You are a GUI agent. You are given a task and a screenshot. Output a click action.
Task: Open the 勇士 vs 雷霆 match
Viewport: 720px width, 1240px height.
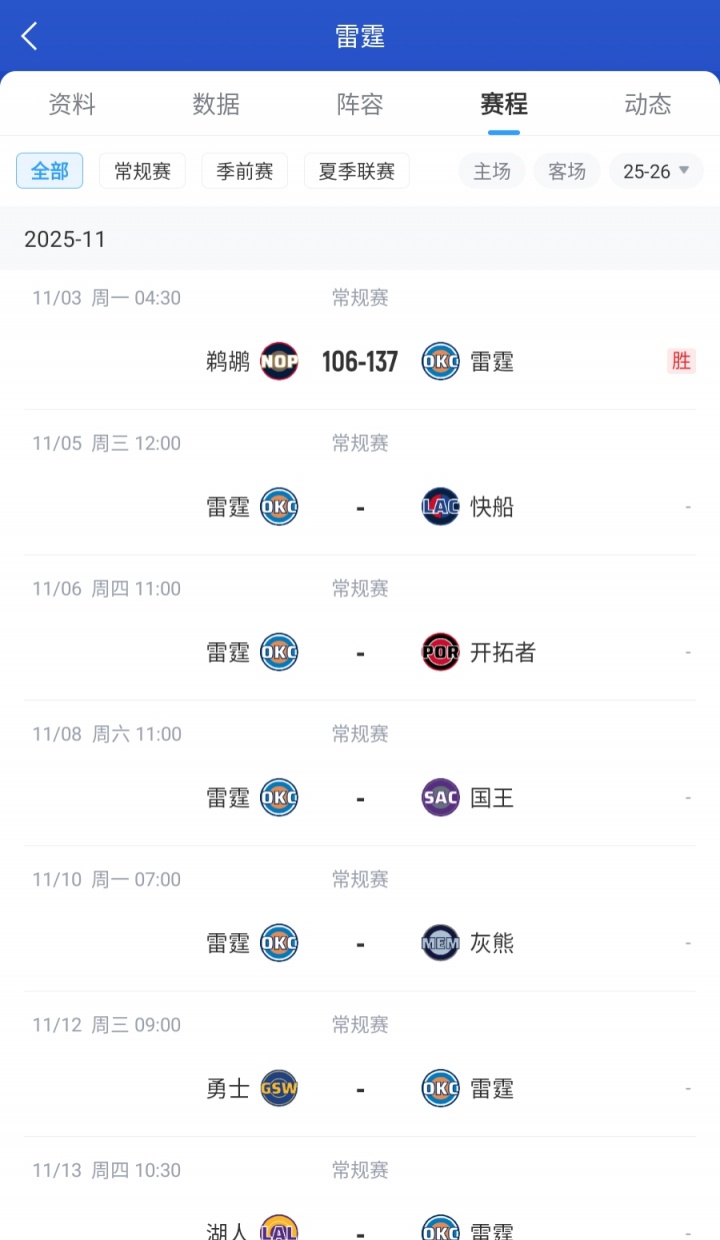pos(360,1088)
